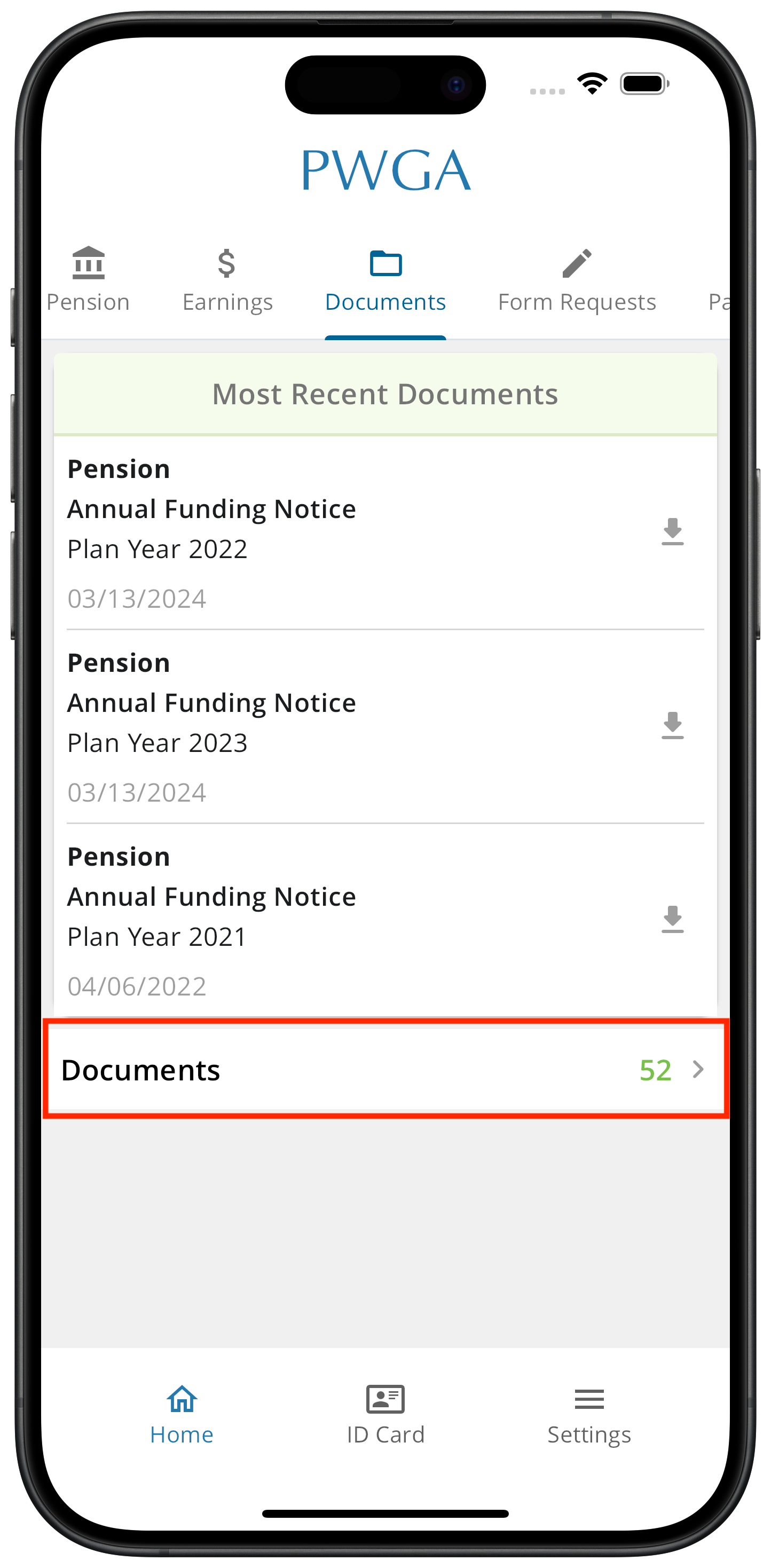771x1568 pixels.
Task: Download the Plan Year 2022 Annual Funding Notice
Action: click(672, 531)
